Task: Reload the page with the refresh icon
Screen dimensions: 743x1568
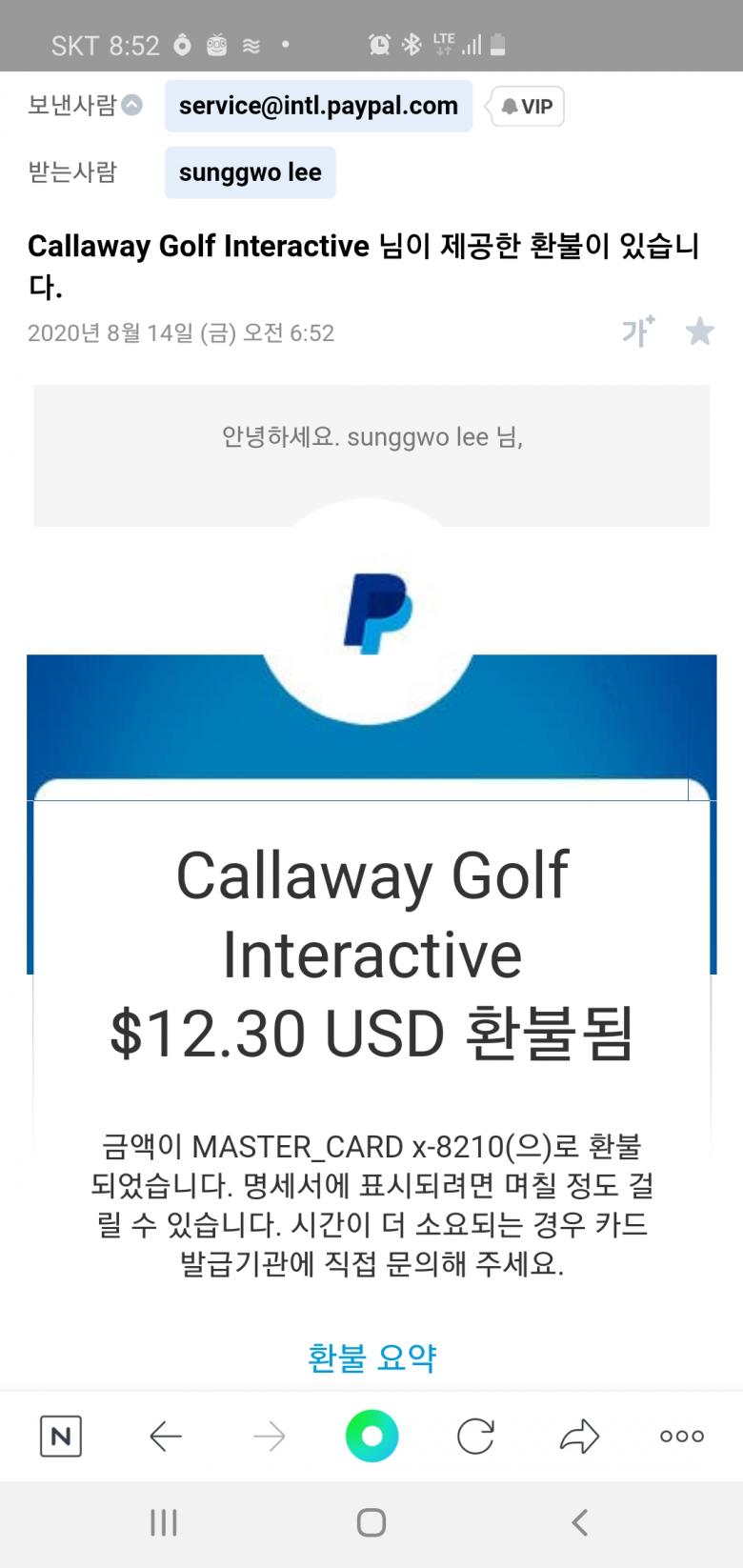Action: click(475, 1436)
